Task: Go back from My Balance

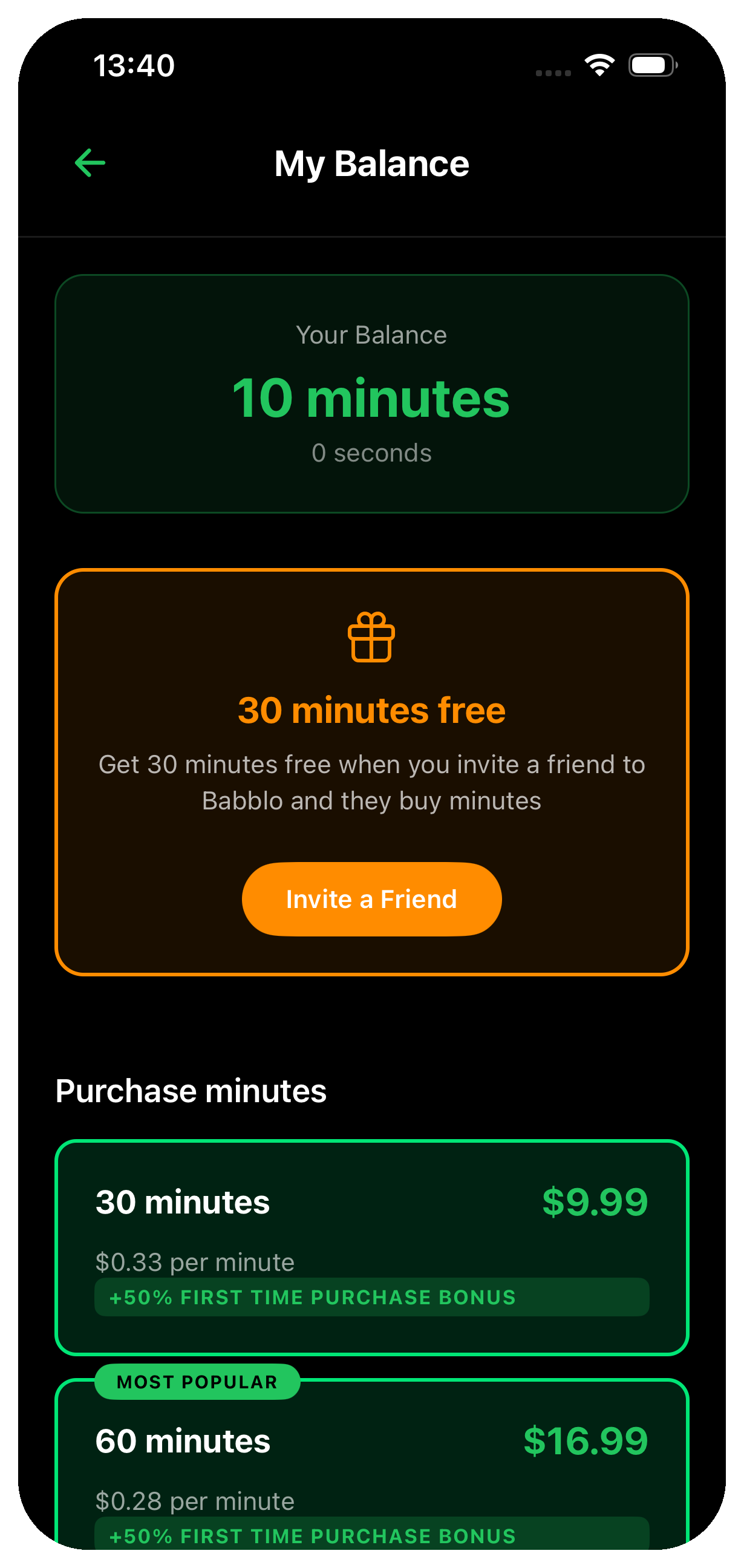Action: 90,163
